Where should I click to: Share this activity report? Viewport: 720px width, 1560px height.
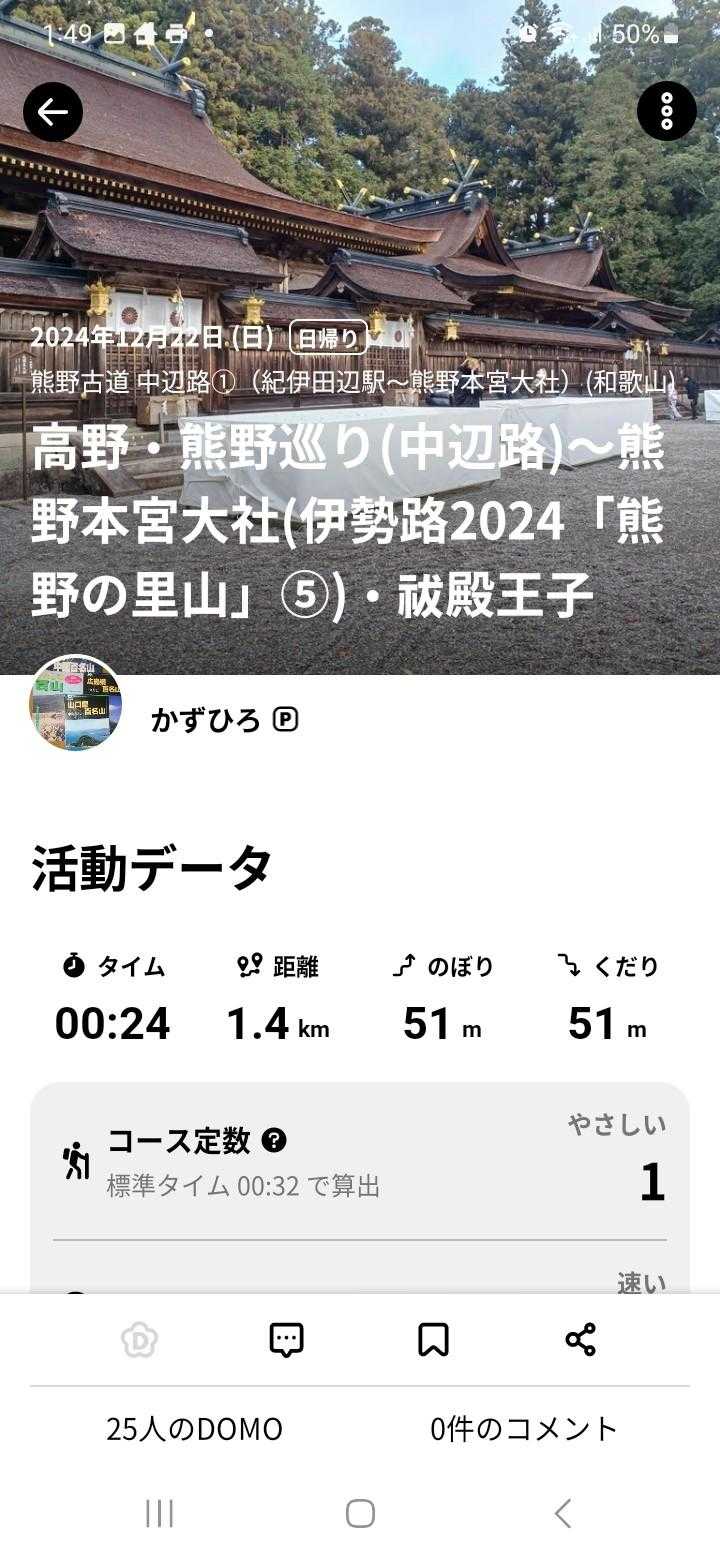pos(580,1339)
